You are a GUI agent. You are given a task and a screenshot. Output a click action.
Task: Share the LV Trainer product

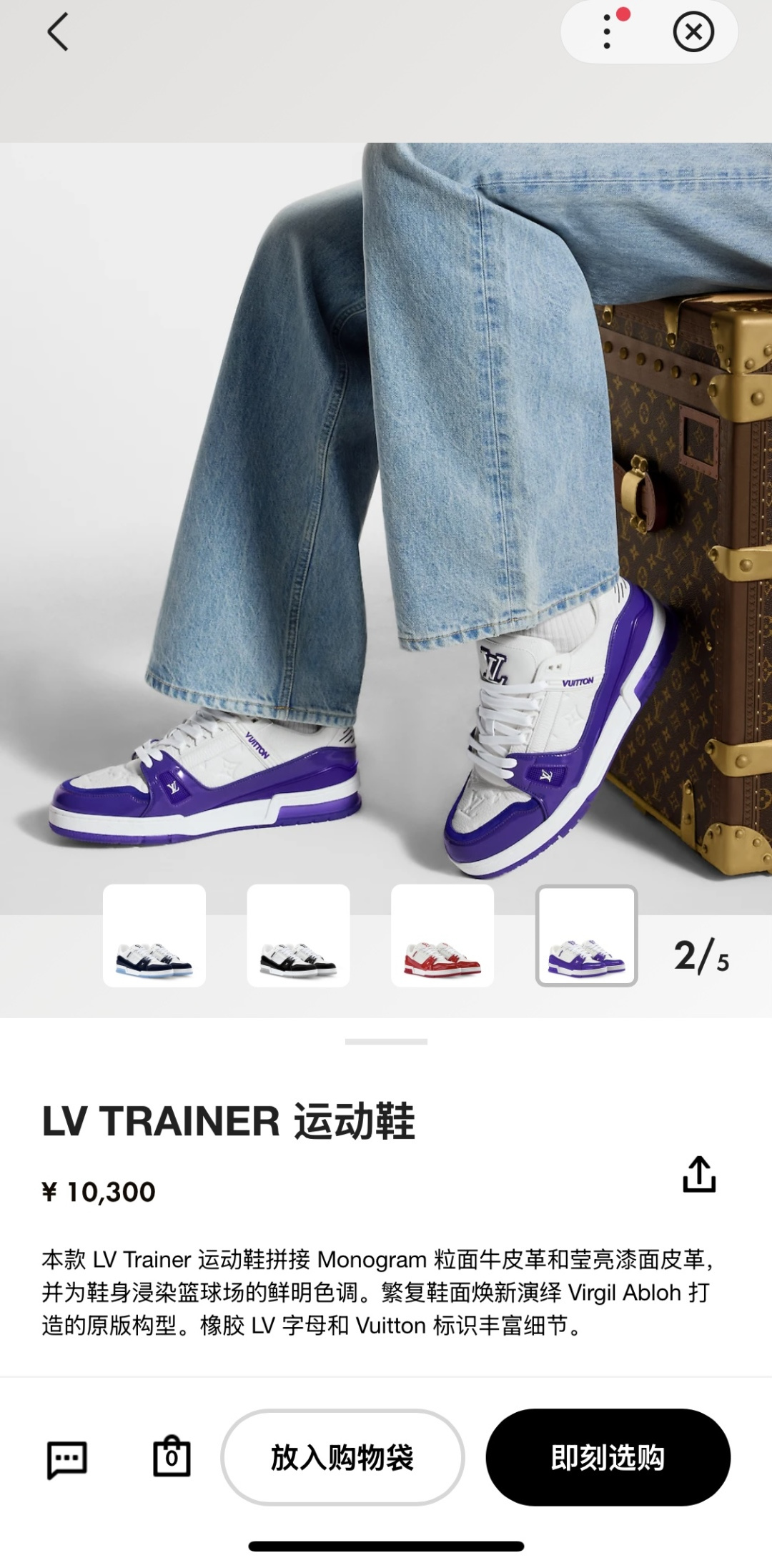(698, 1174)
